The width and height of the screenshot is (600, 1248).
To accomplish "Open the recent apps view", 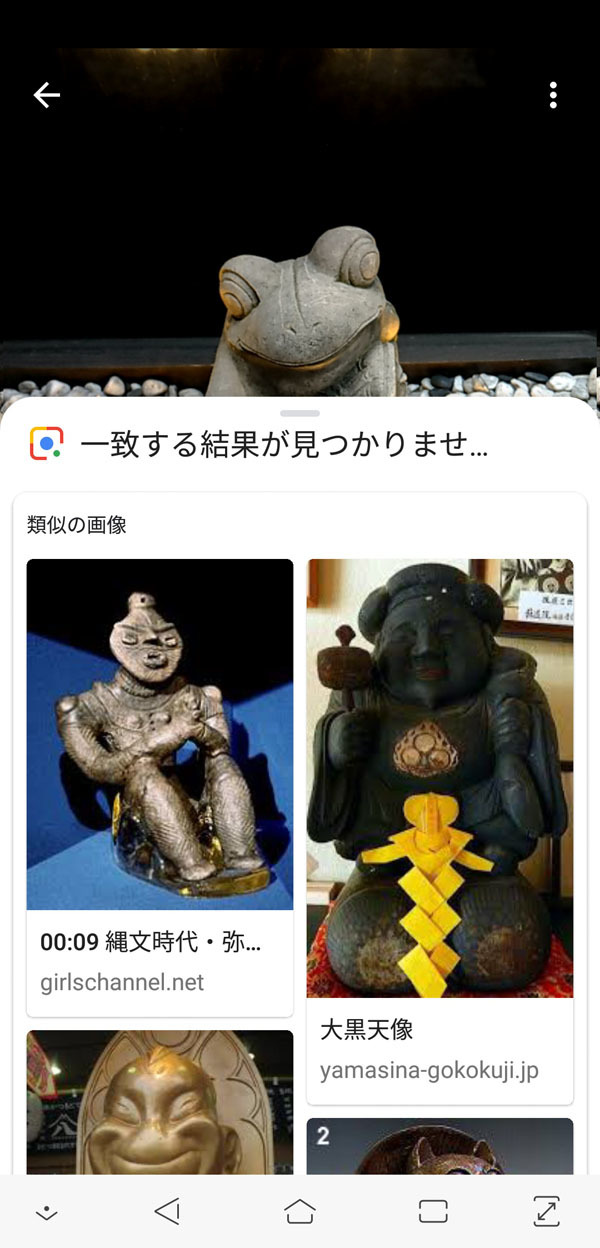I will click(x=433, y=1212).
